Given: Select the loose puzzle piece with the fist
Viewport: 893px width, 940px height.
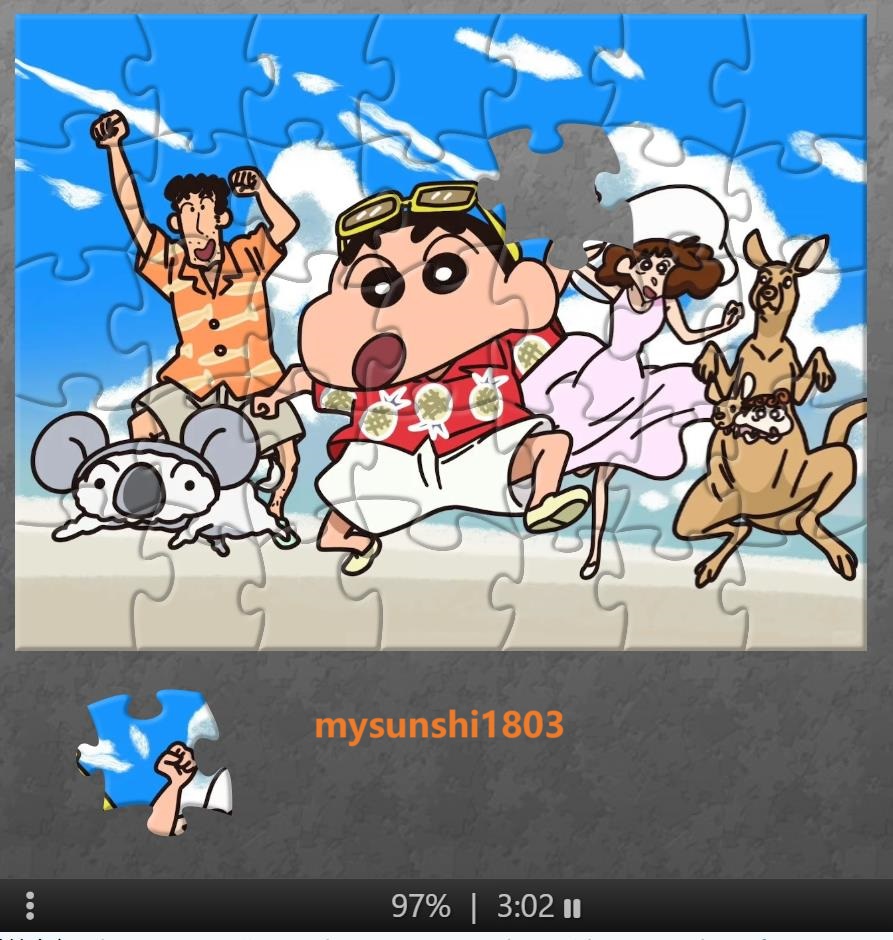Looking at the screenshot, I should (155, 760).
